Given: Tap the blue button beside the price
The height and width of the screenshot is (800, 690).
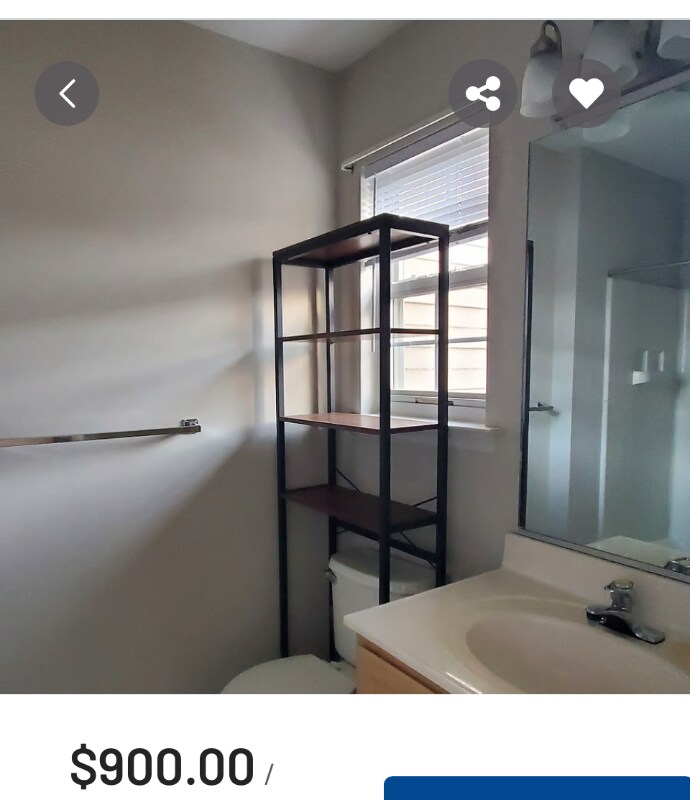Looking at the screenshot, I should (x=537, y=788).
